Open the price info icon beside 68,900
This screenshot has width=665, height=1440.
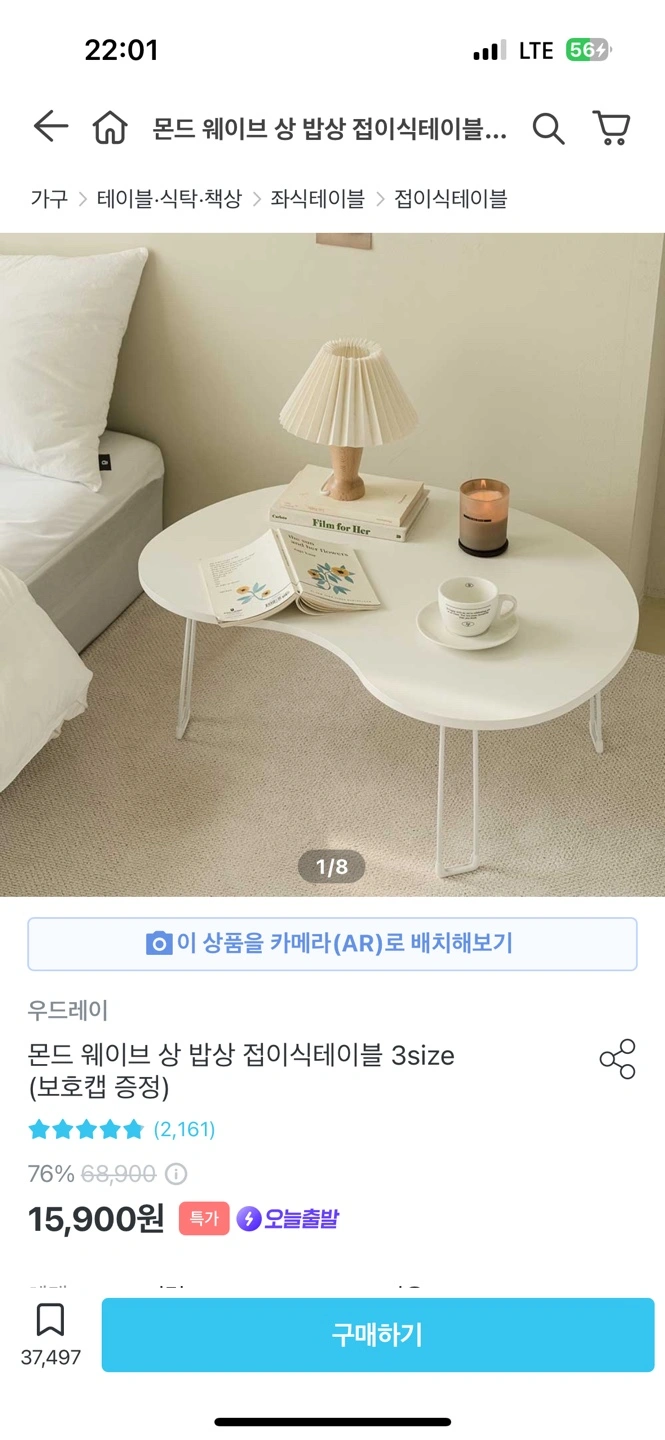coord(176,1174)
